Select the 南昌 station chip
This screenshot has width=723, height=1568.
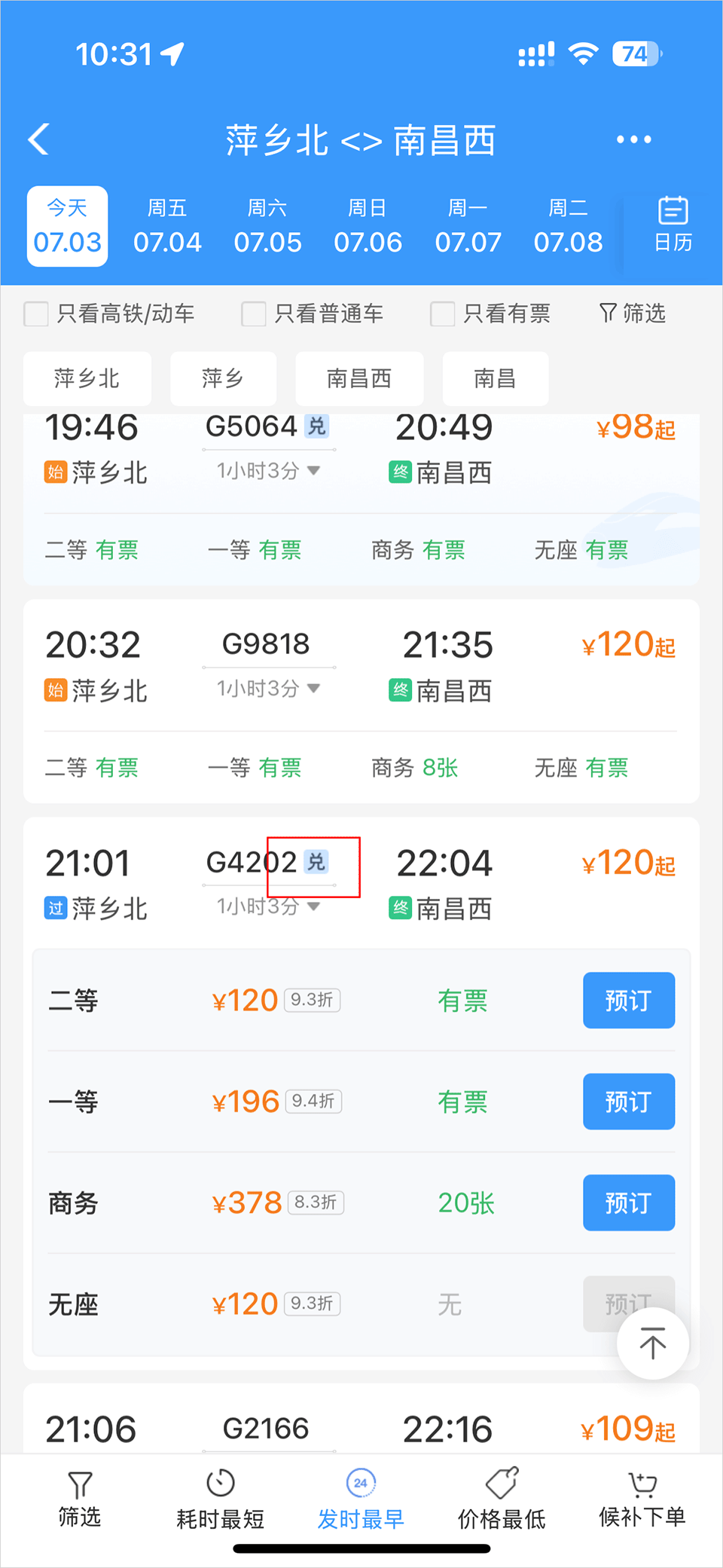click(495, 378)
